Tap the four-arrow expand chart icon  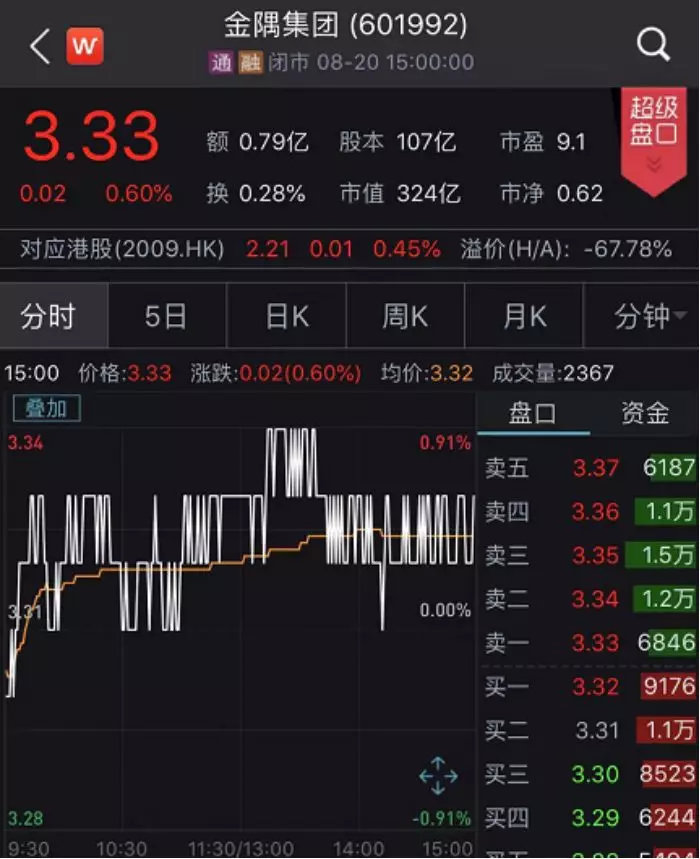click(x=438, y=774)
